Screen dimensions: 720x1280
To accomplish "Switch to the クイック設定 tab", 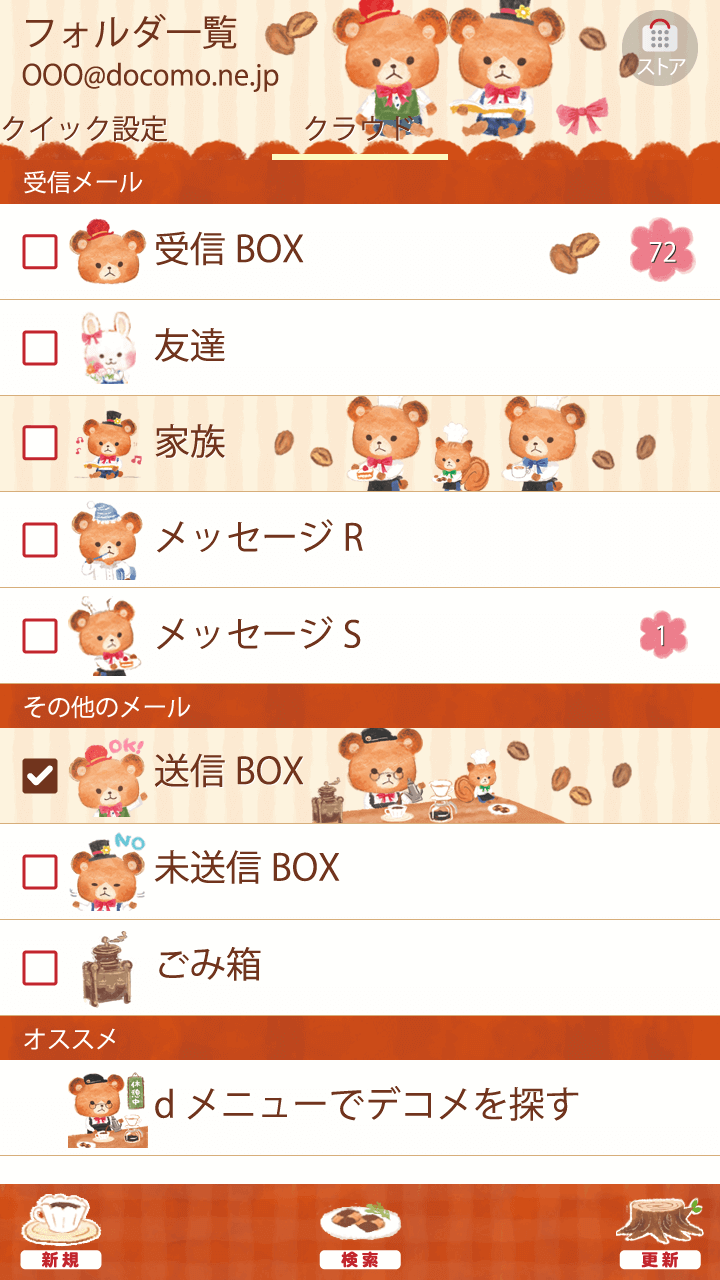I will point(84,129).
